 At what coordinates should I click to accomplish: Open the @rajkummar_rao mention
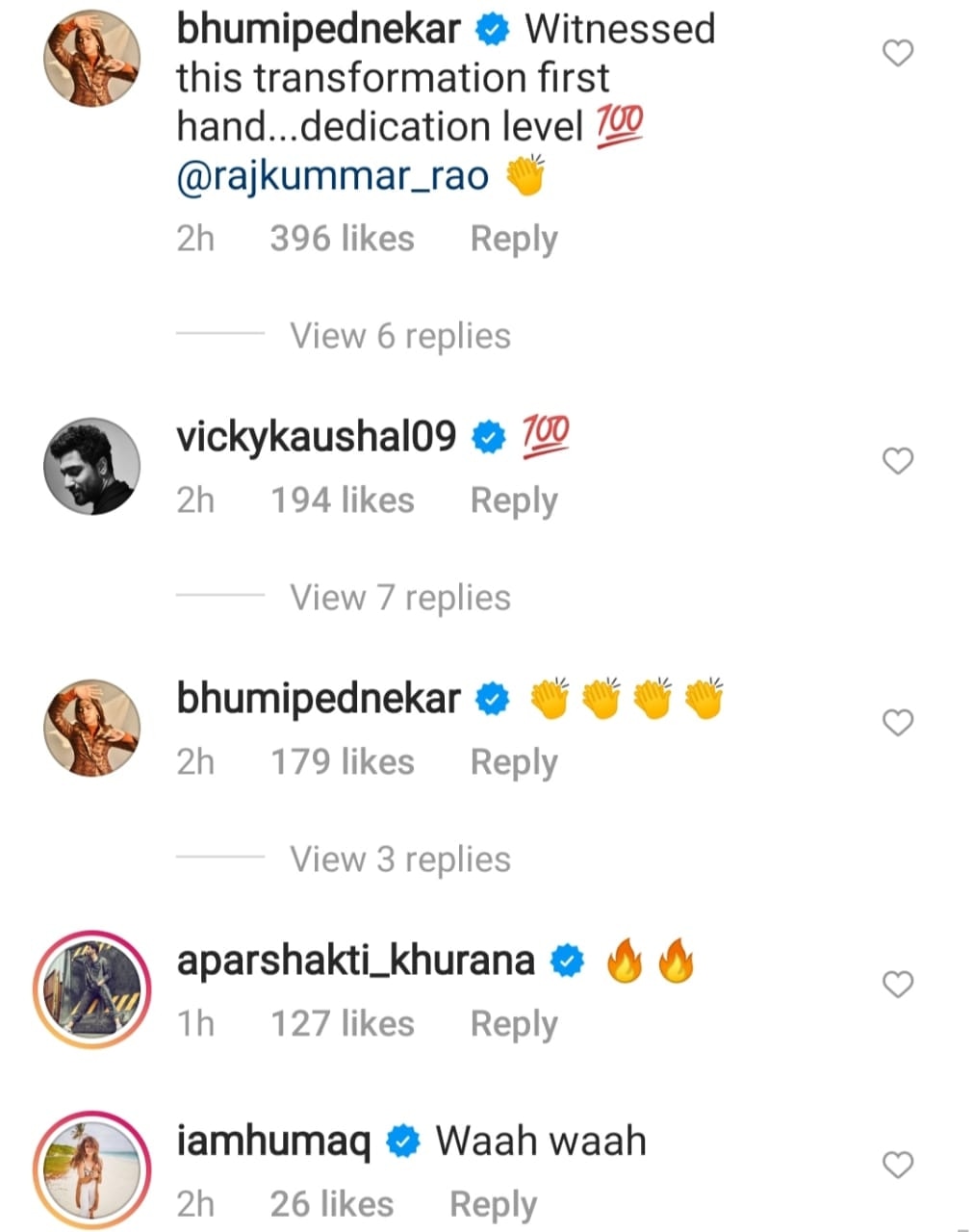332,177
